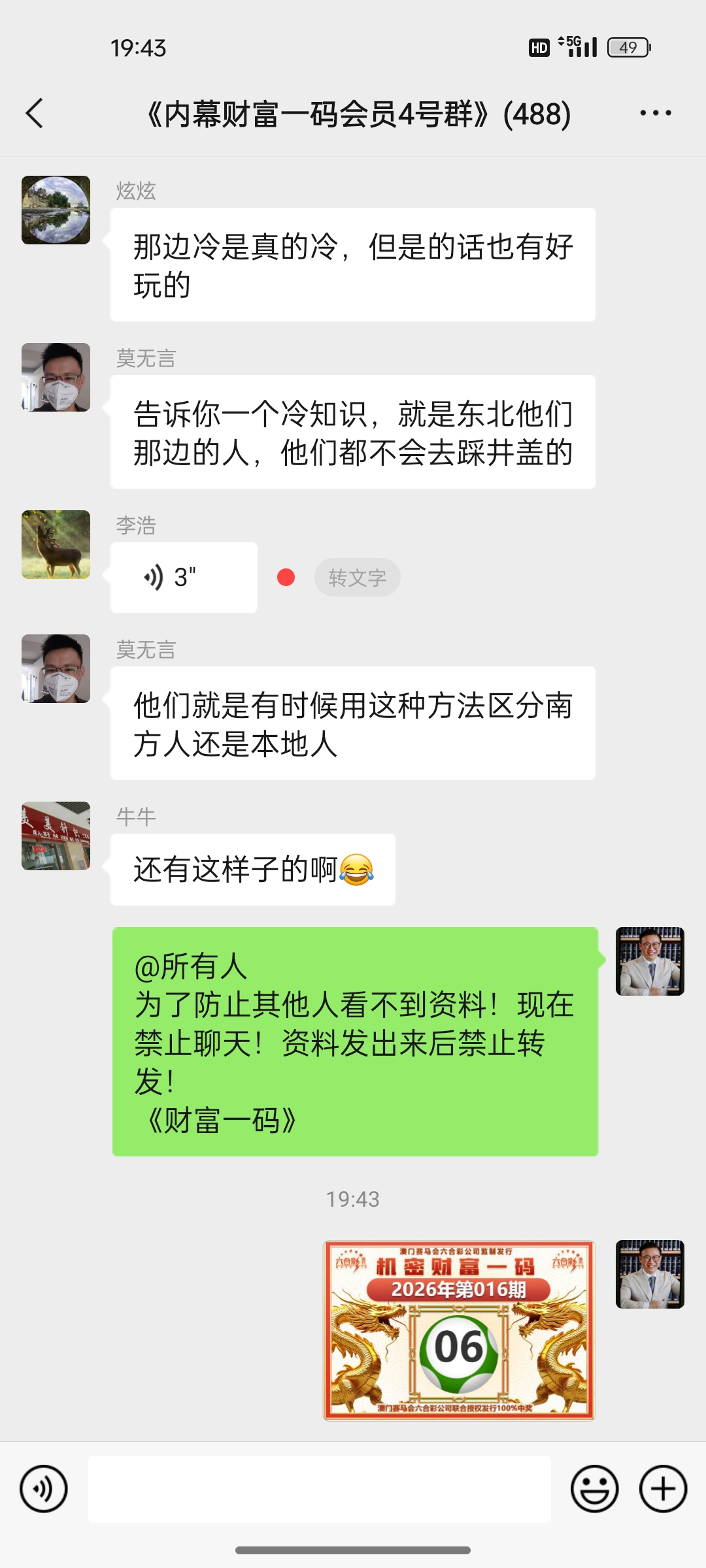This screenshot has width=706, height=1568.
Task: Open the group chat options menu
Action: point(655,114)
